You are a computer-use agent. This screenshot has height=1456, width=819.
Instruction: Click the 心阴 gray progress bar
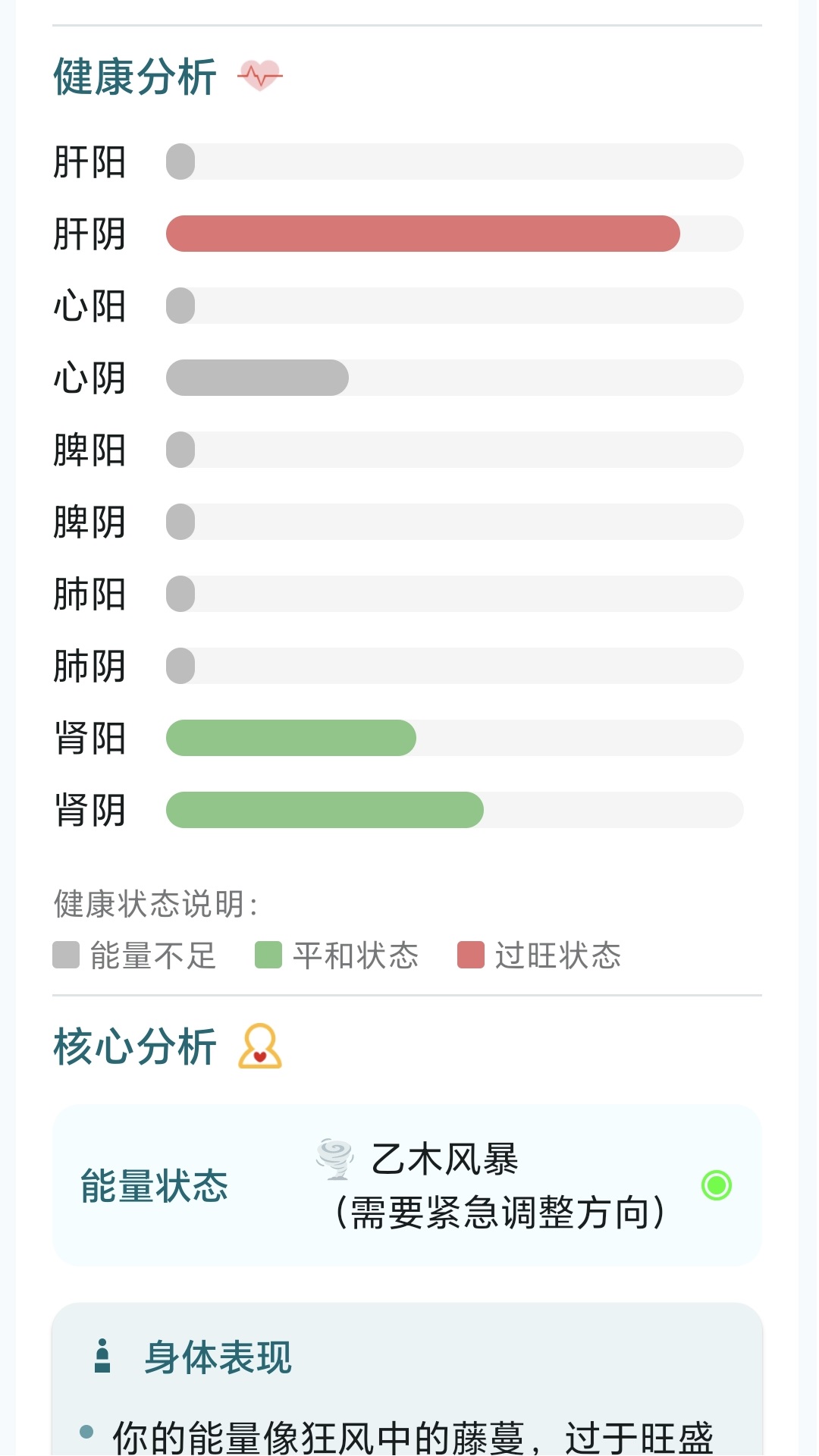[x=257, y=377]
